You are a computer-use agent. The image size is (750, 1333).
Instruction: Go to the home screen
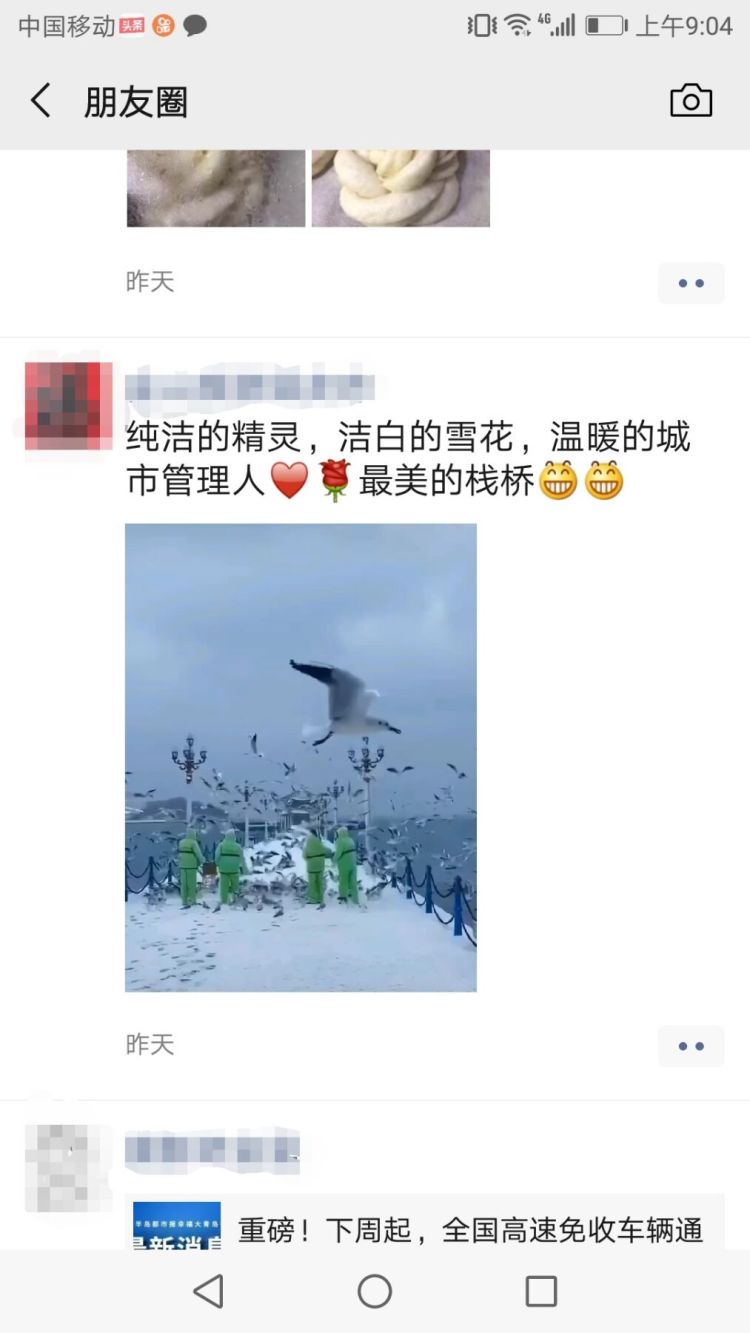(375, 1291)
